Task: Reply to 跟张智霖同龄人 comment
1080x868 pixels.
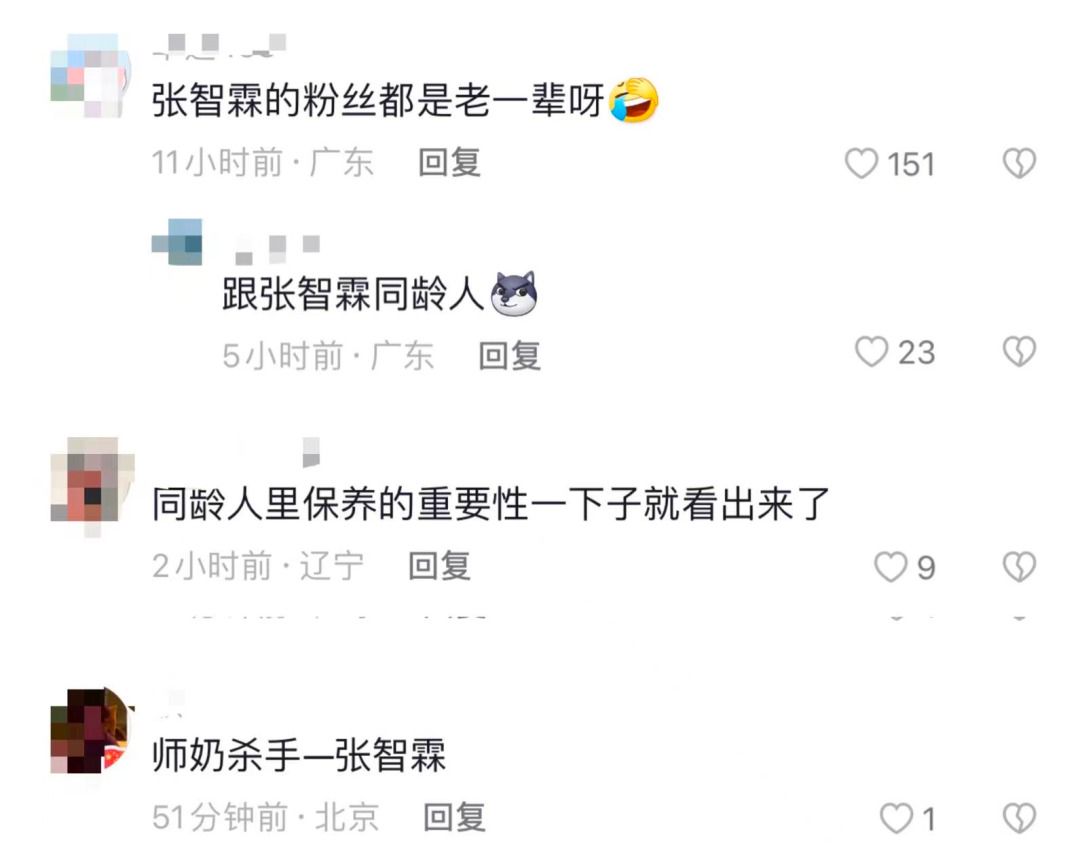Action: tap(509, 355)
